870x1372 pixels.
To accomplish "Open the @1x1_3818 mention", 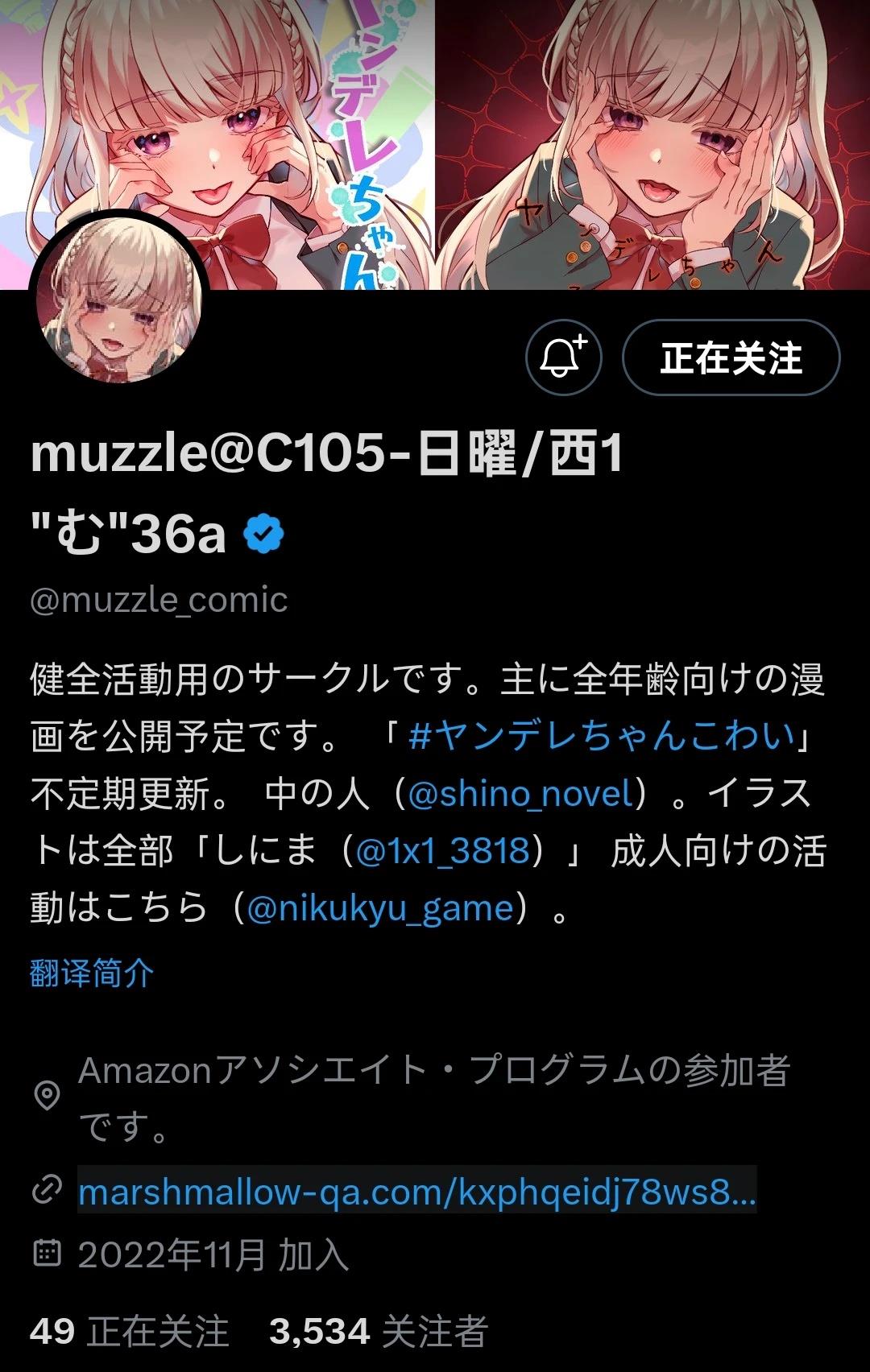I will point(443,851).
